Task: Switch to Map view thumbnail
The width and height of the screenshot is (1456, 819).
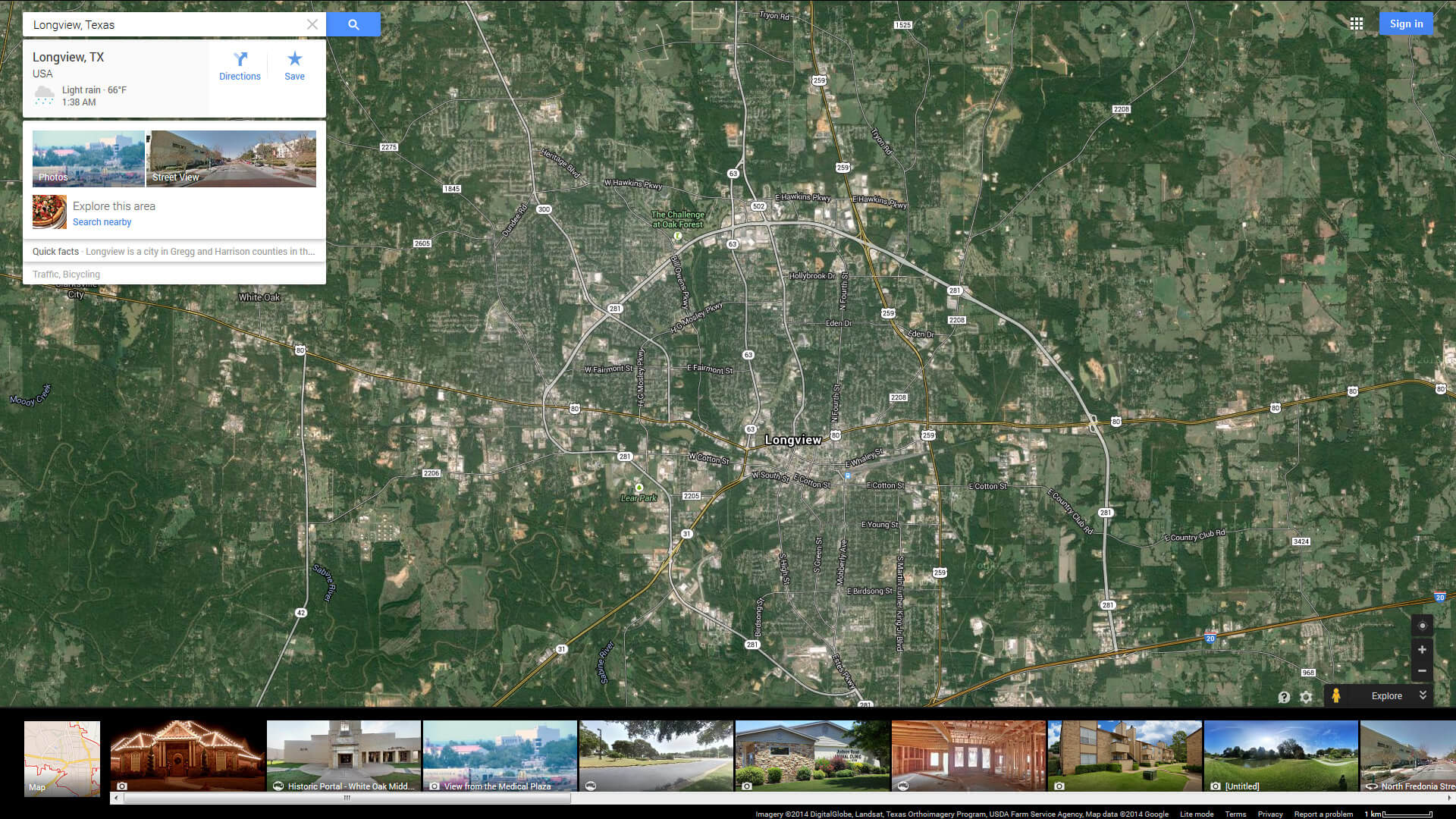Action: 62,758
